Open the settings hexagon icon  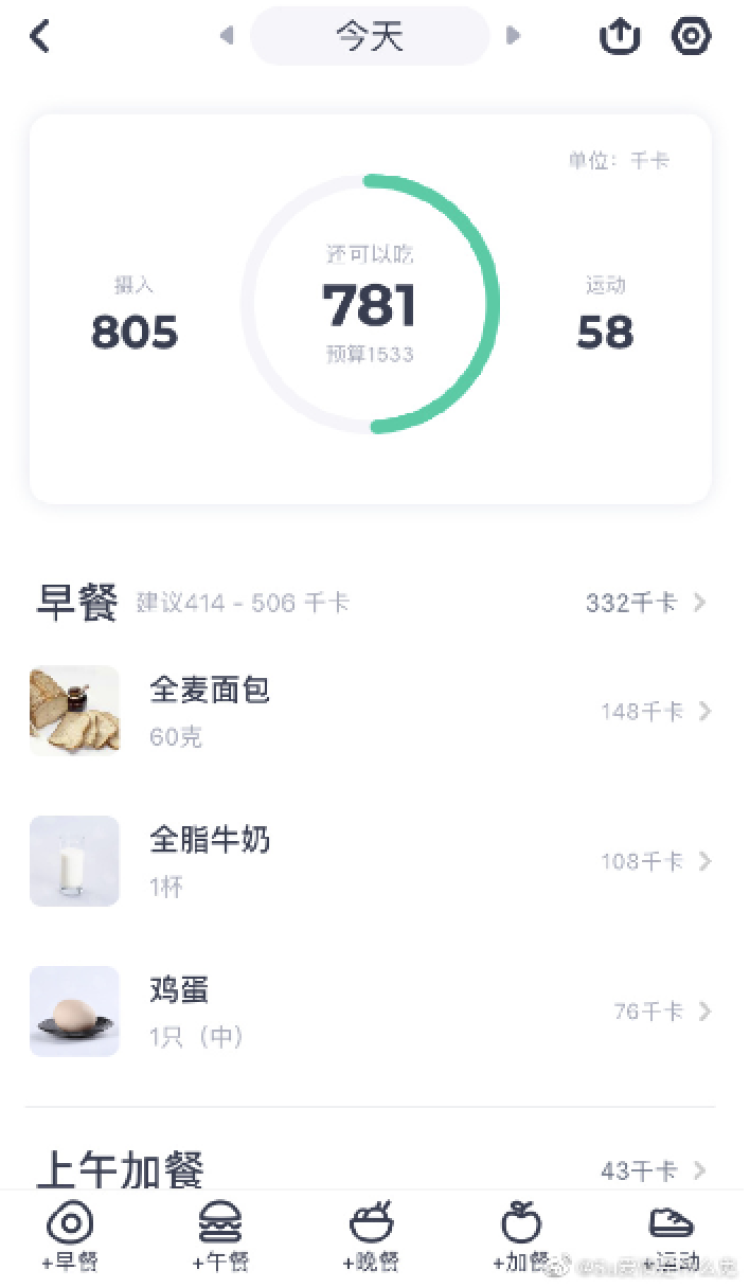click(690, 36)
